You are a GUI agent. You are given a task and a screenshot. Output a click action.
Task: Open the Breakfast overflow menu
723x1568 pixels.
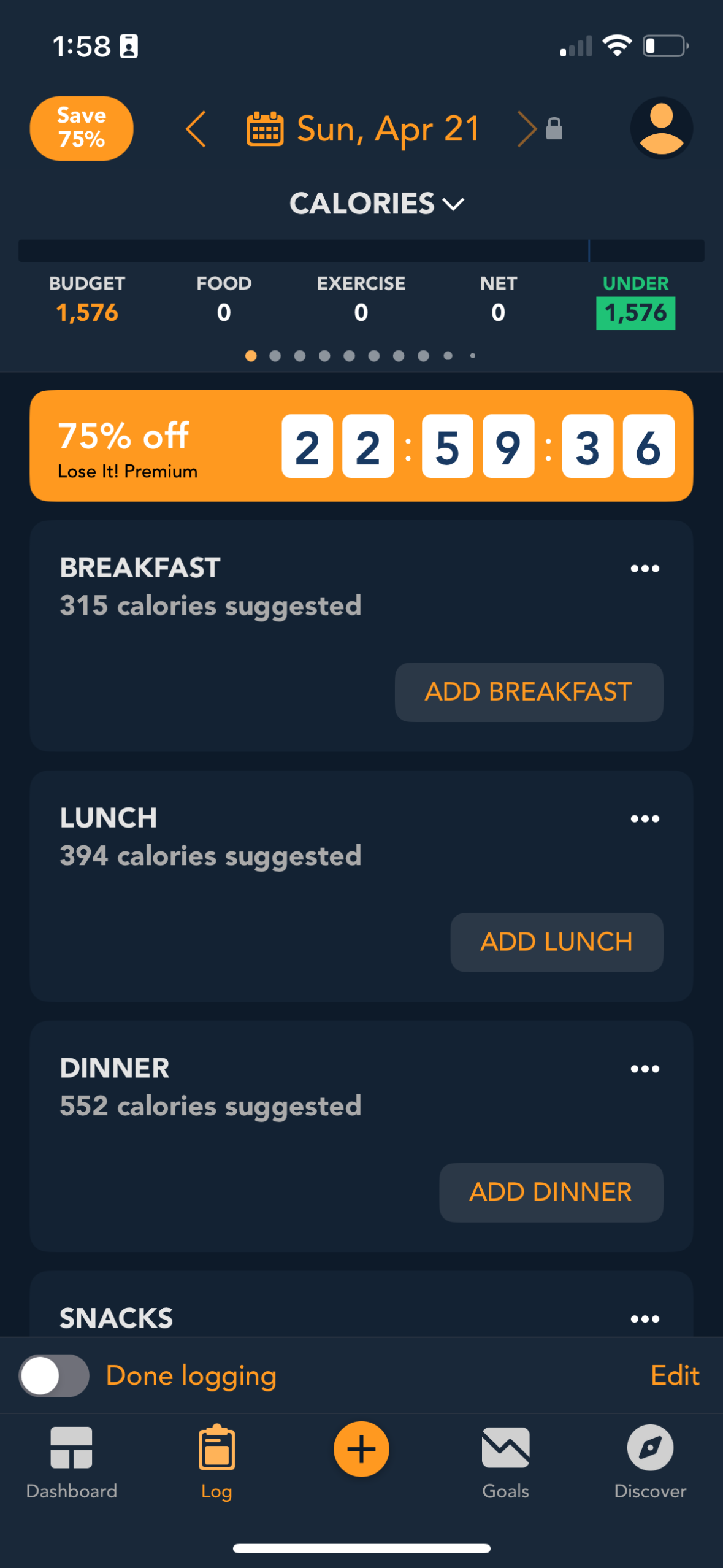[645, 568]
